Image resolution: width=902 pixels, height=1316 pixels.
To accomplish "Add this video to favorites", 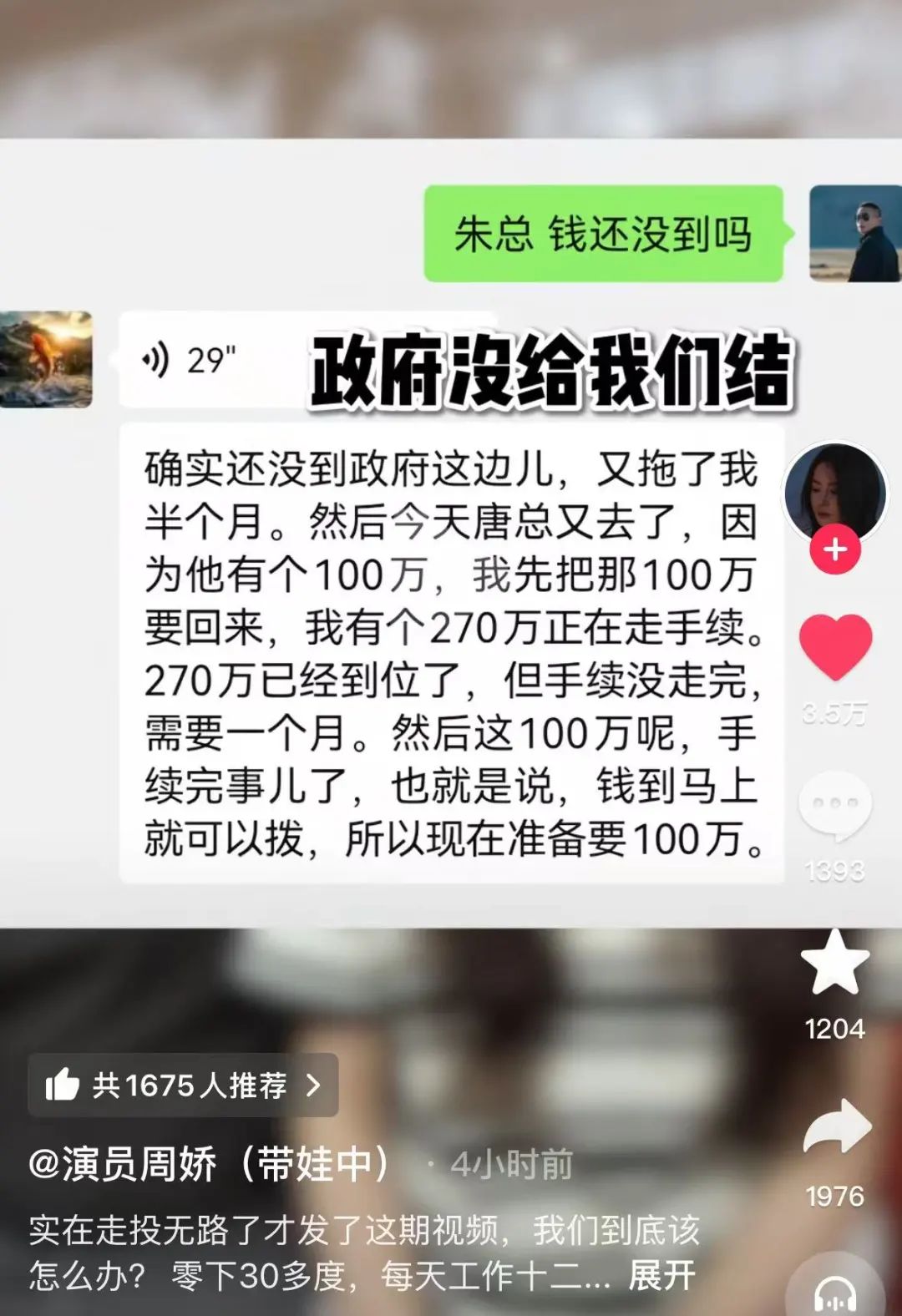I will pos(835,962).
